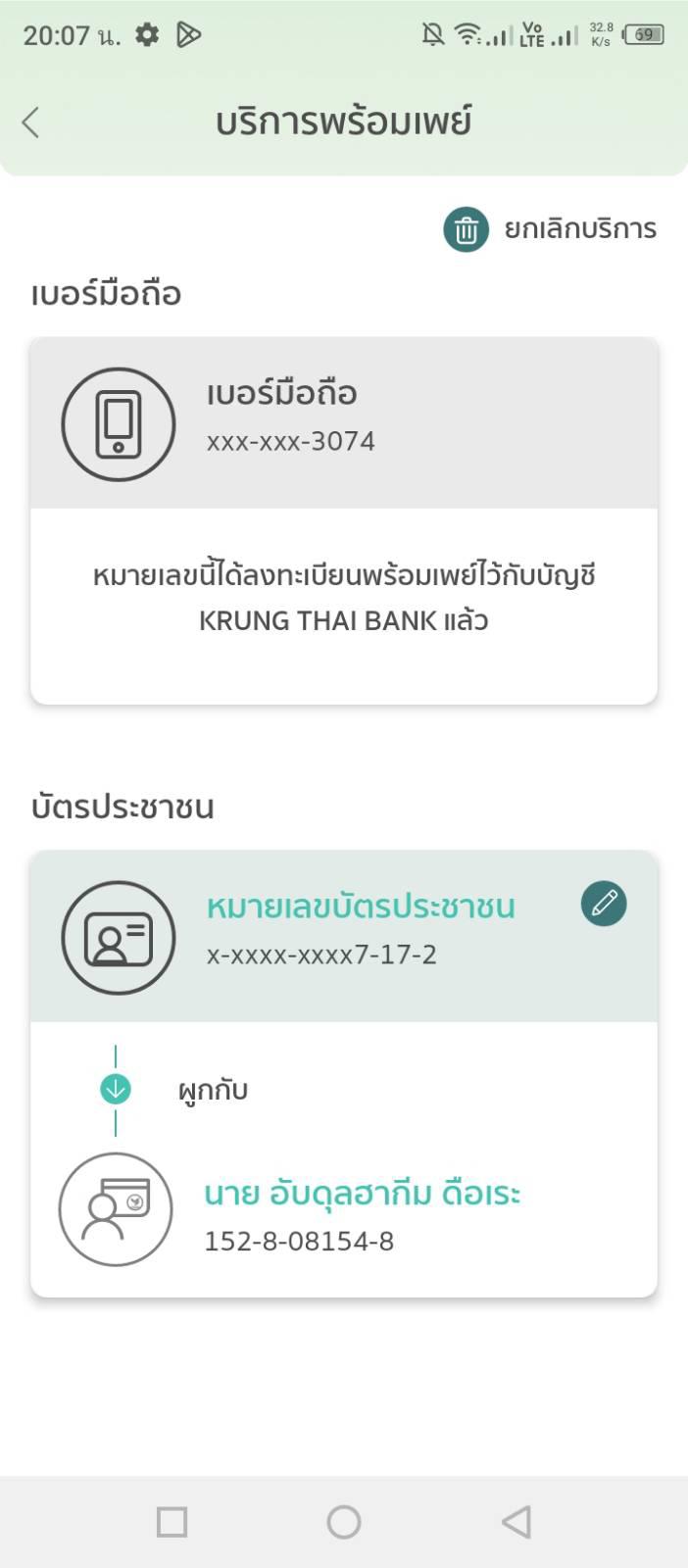The width and height of the screenshot is (688, 1568).
Task: Tap ยกเลิกบริการ to cancel the service
Action: [550, 229]
